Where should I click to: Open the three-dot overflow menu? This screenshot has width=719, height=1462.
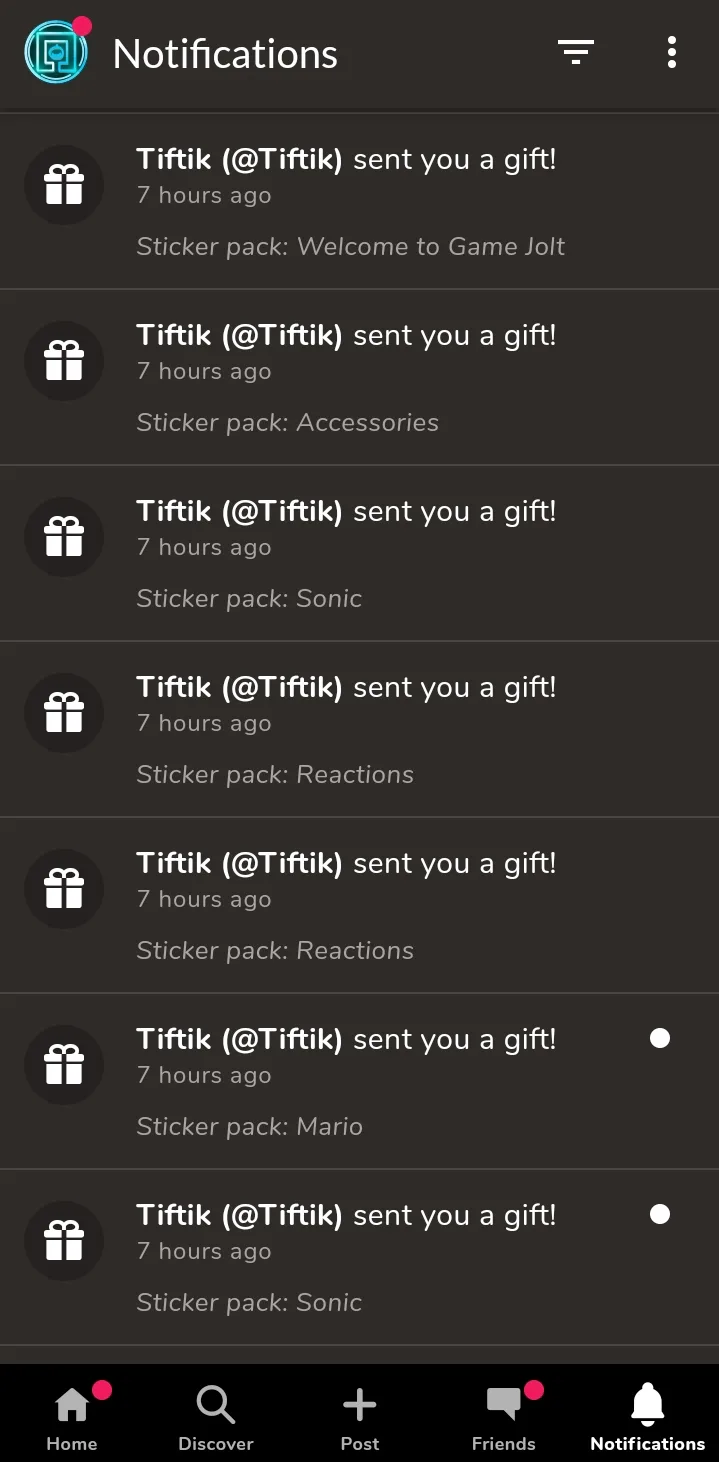tap(672, 52)
